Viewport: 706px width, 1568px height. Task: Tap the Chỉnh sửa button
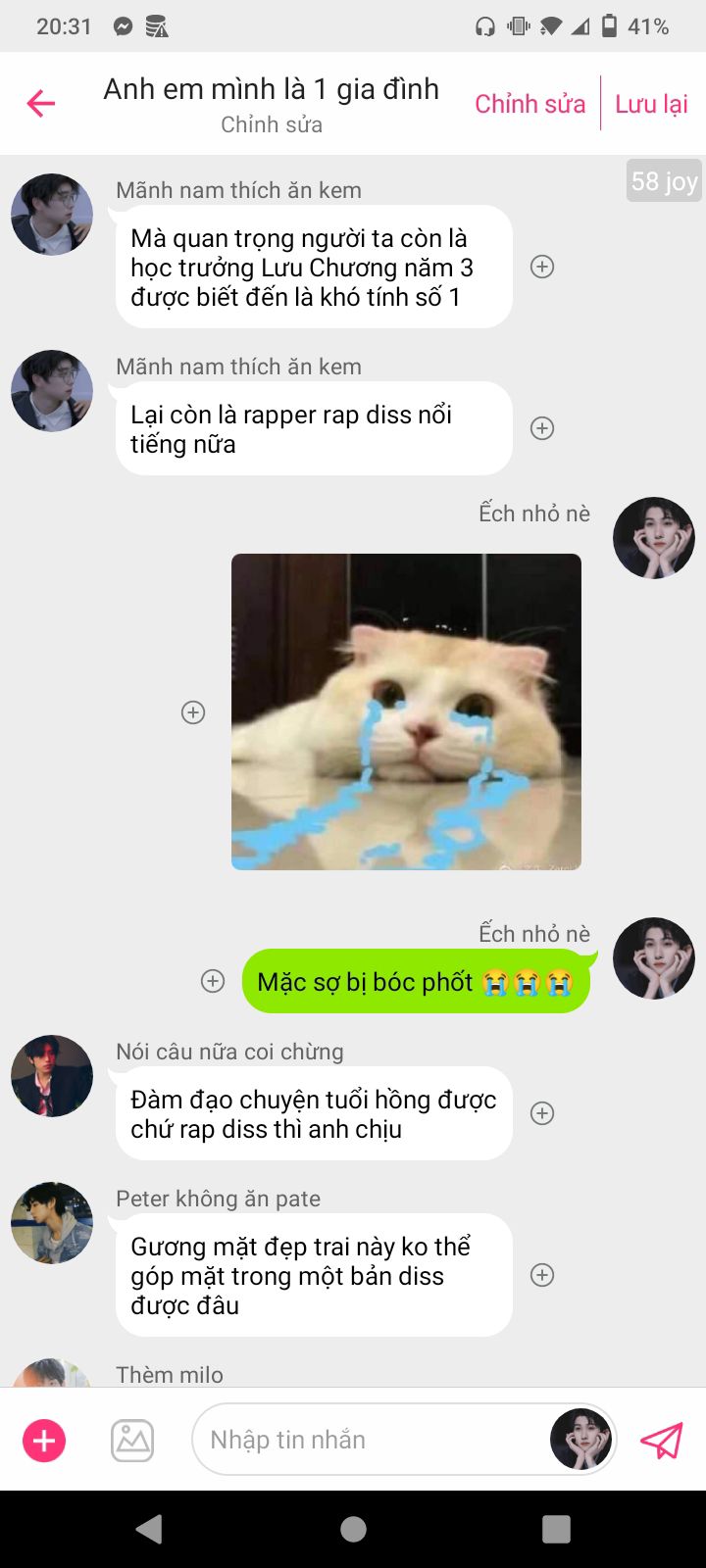click(x=529, y=104)
